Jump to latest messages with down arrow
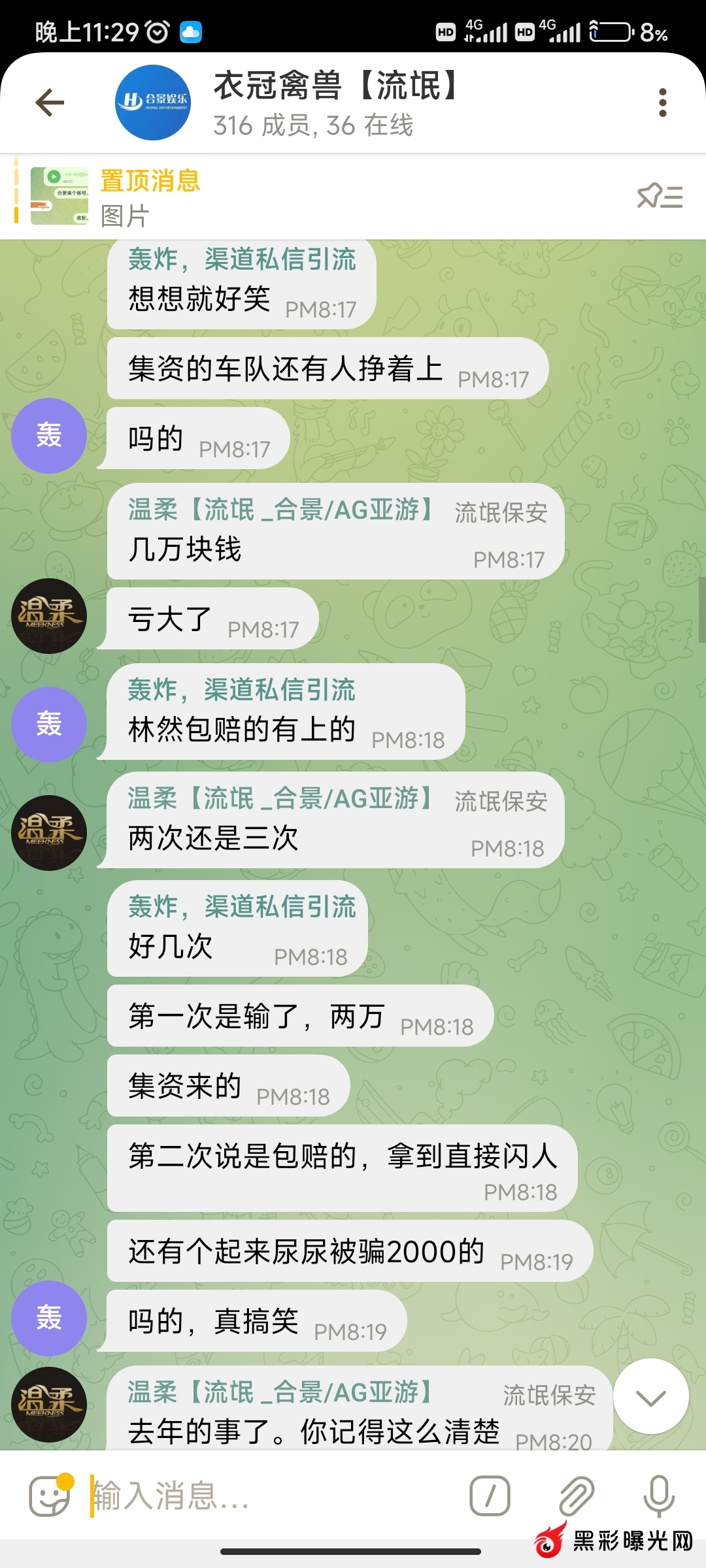The image size is (706, 1568). pyautogui.click(x=650, y=1397)
